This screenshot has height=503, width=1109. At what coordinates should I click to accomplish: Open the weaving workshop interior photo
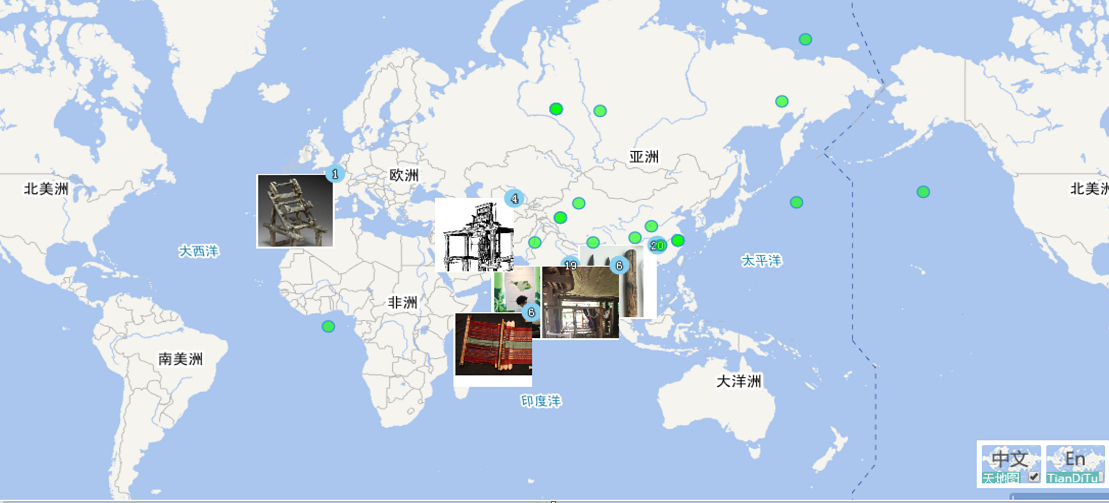click(x=580, y=303)
